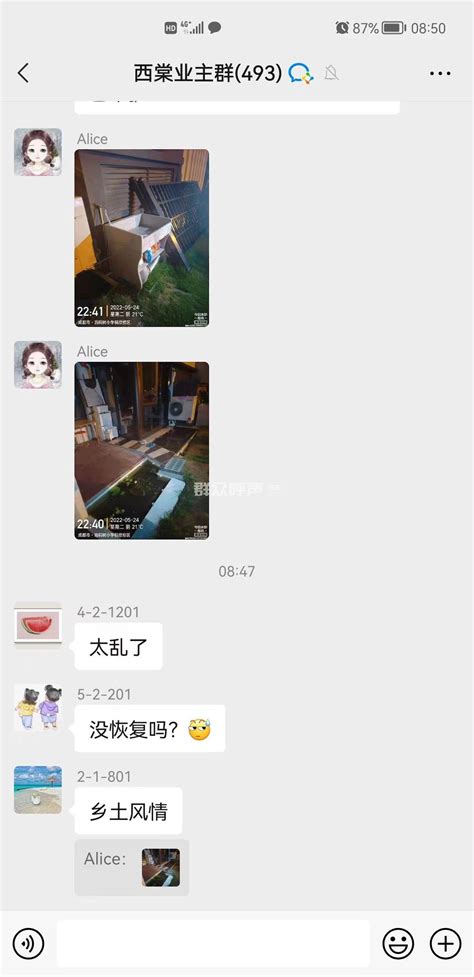Open Alice's avatar beside the 22:41 photo

(x=38, y=152)
